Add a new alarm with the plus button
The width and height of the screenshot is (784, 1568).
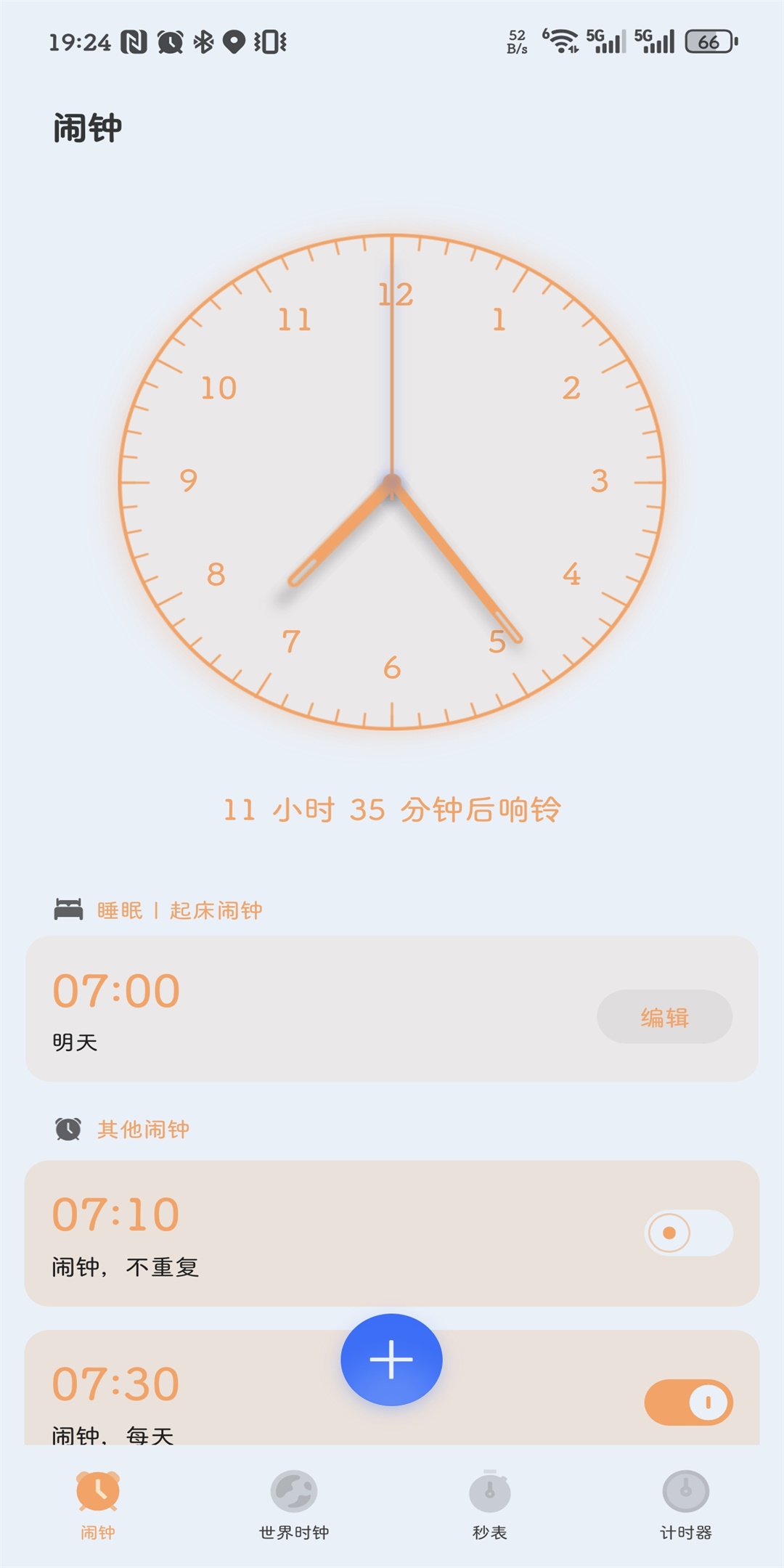point(391,1359)
